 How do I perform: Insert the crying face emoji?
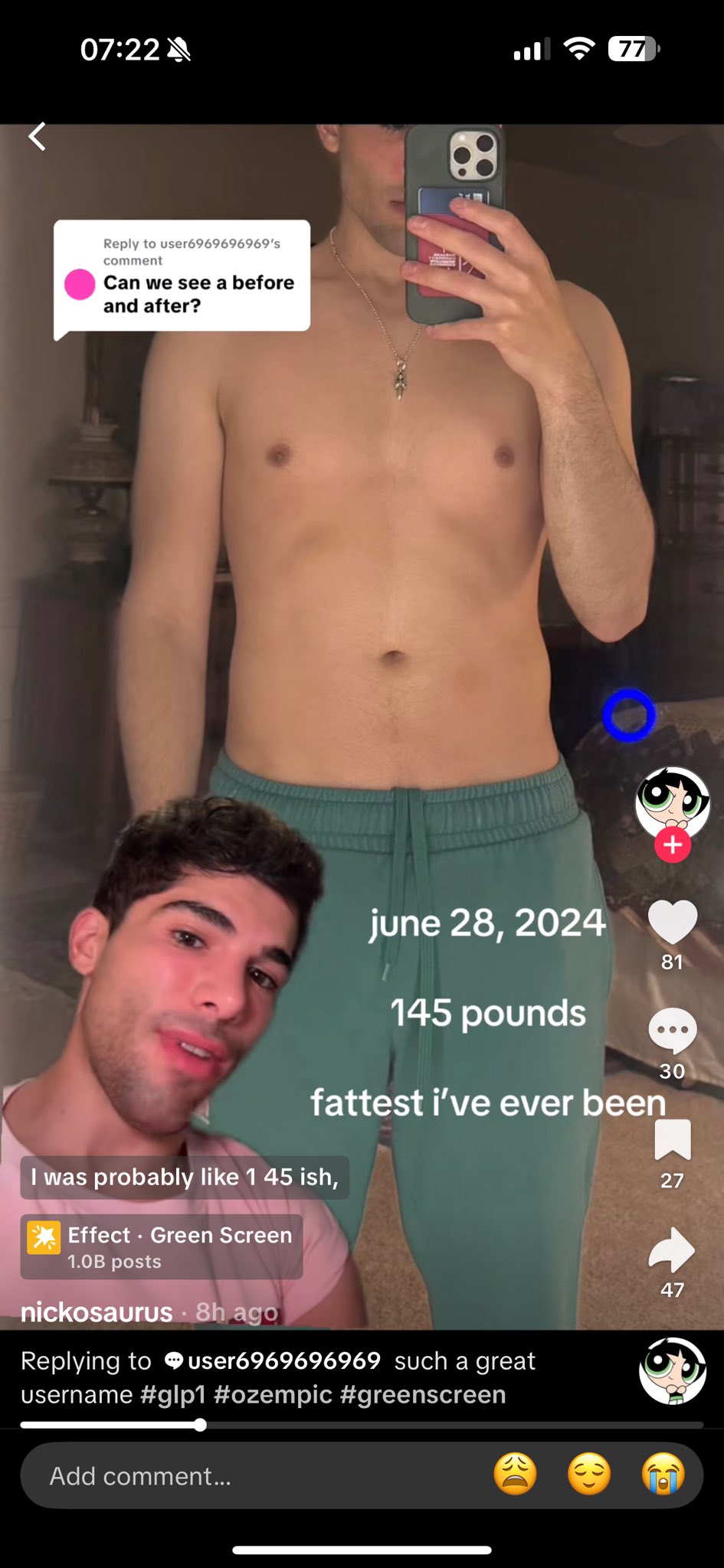(663, 1475)
